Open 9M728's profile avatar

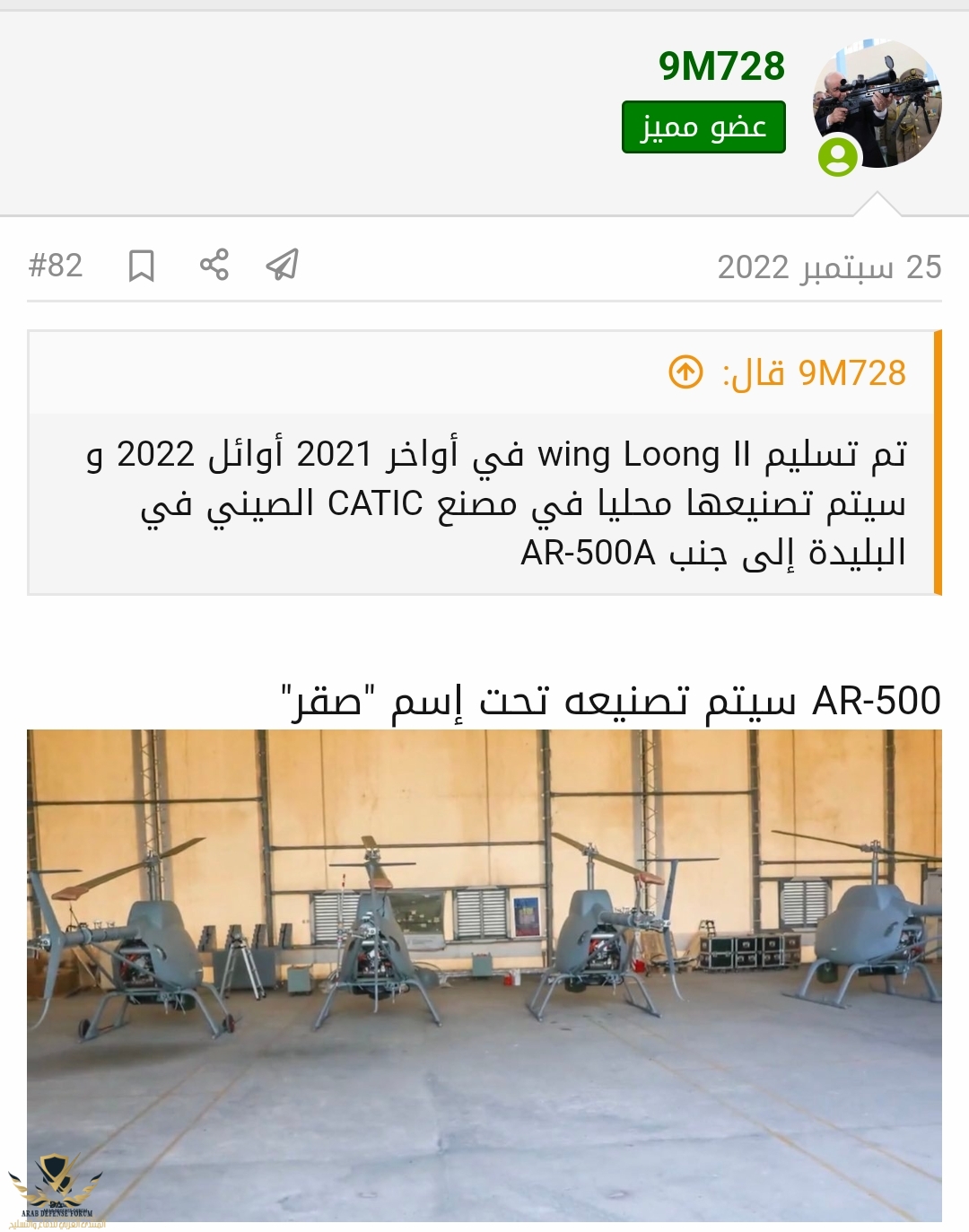coord(877,104)
